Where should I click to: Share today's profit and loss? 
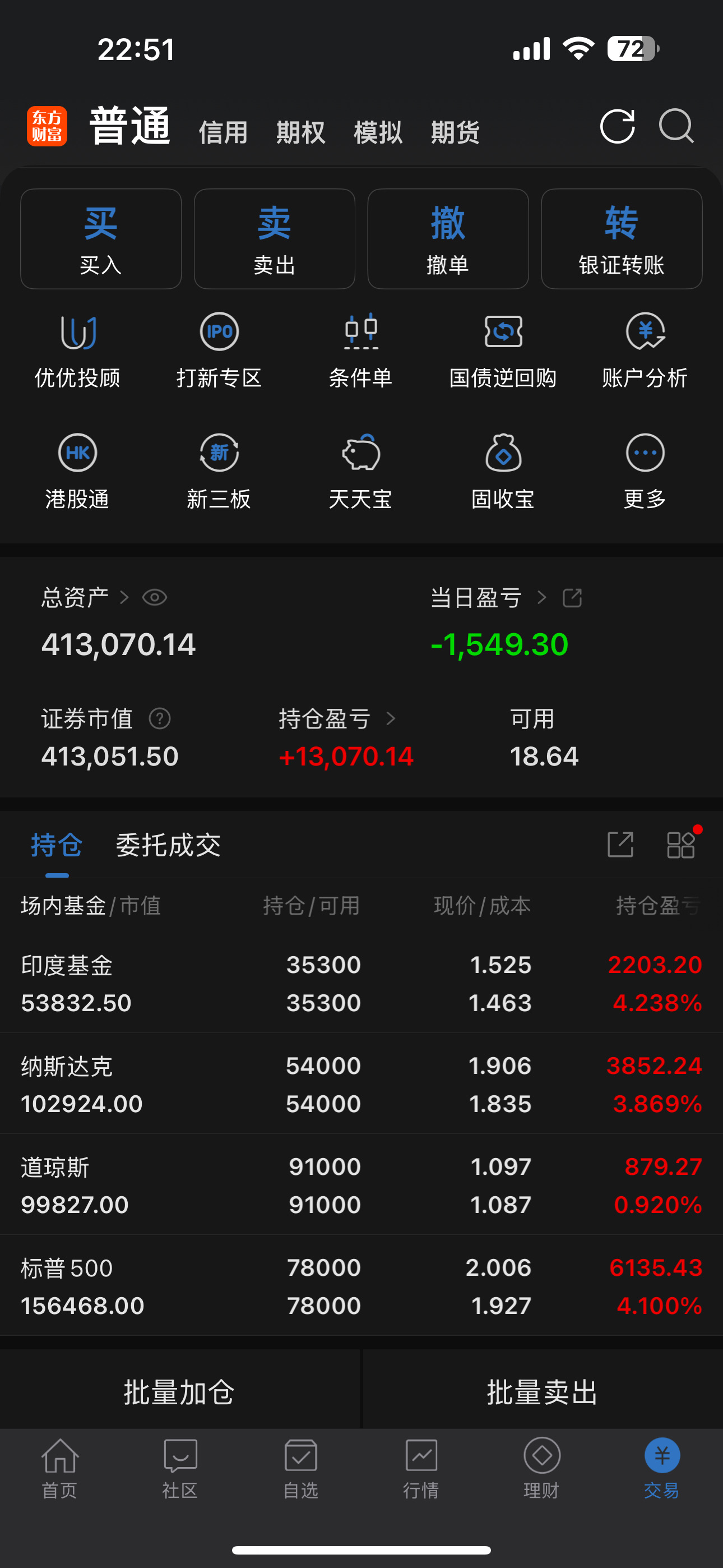(x=572, y=598)
